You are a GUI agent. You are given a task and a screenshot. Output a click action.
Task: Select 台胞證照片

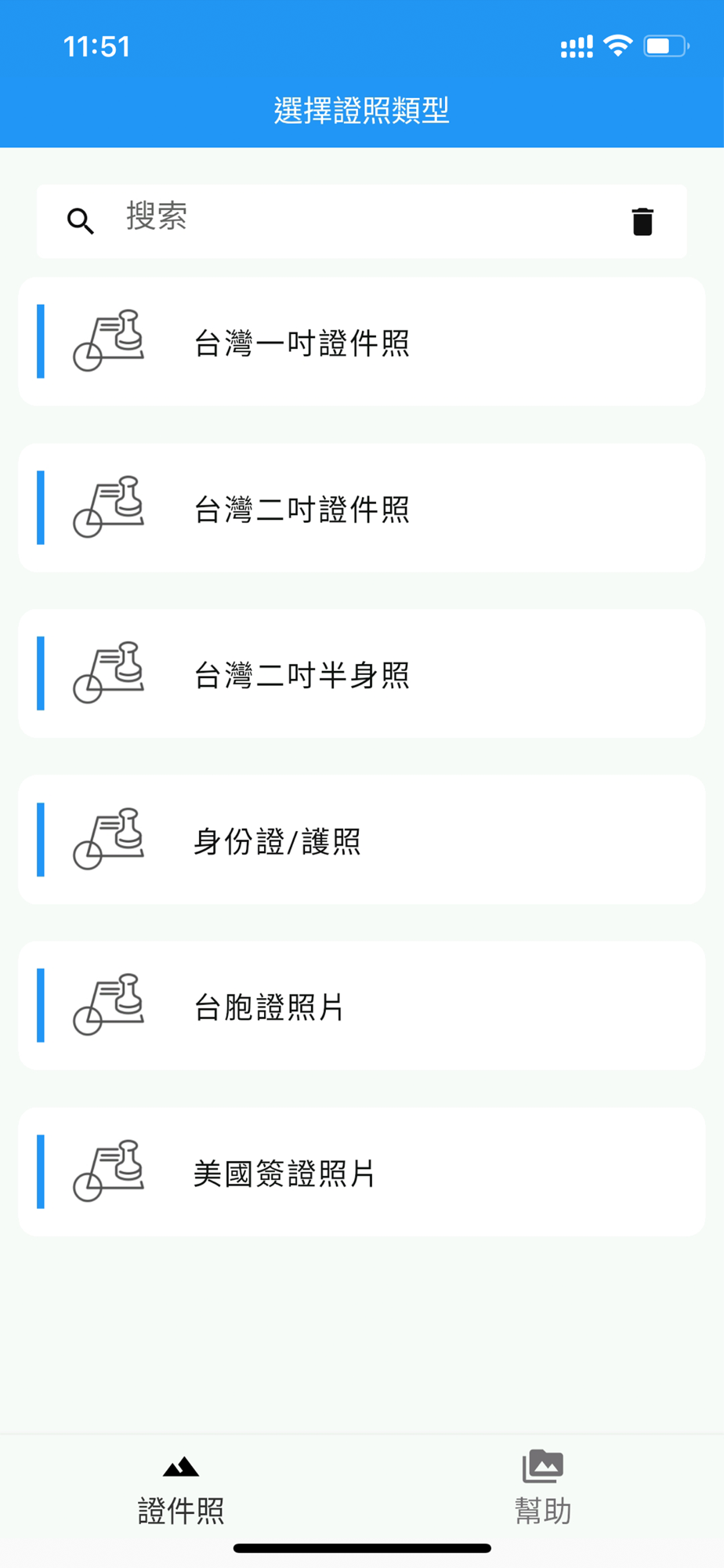(362, 1006)
